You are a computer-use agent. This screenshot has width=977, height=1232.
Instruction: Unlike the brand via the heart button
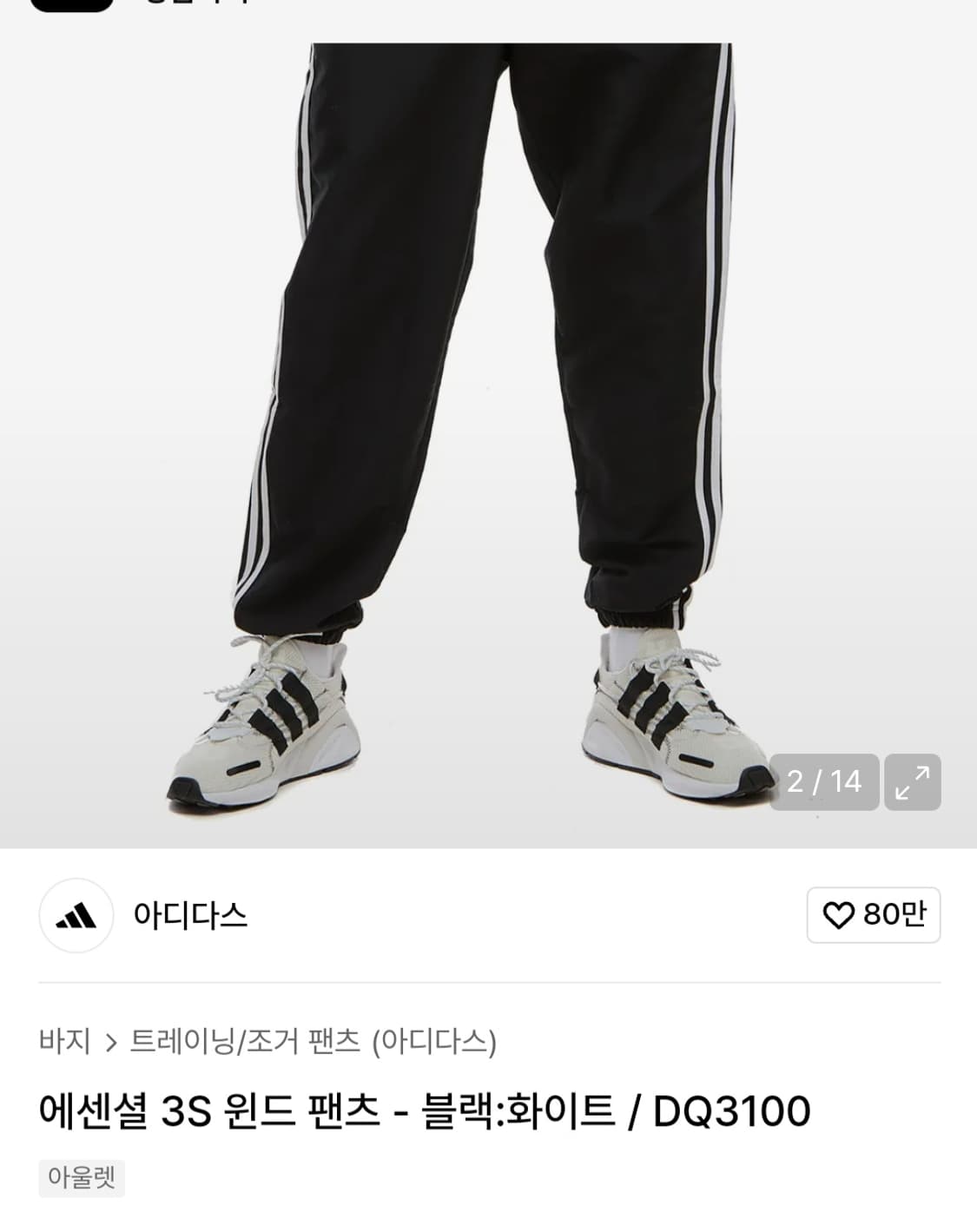[x=841, y=914]
